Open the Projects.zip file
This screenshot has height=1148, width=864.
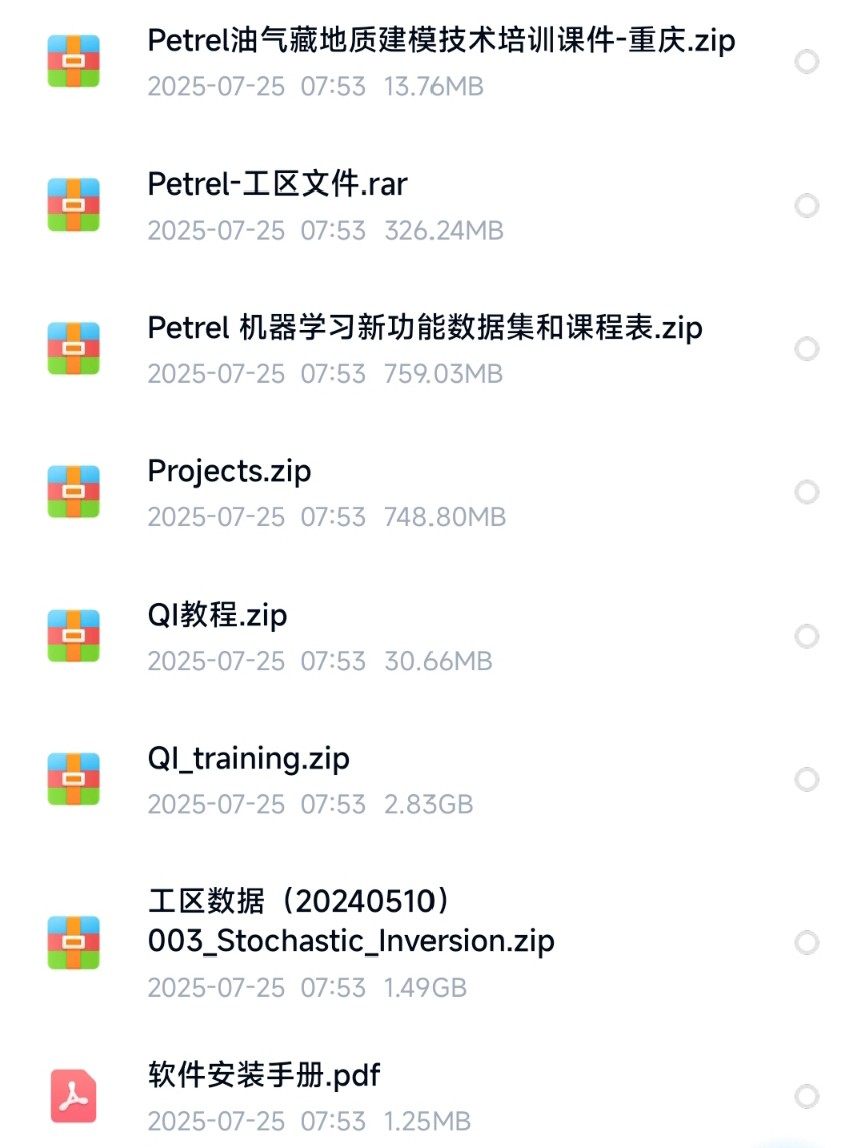pos(229,471)
